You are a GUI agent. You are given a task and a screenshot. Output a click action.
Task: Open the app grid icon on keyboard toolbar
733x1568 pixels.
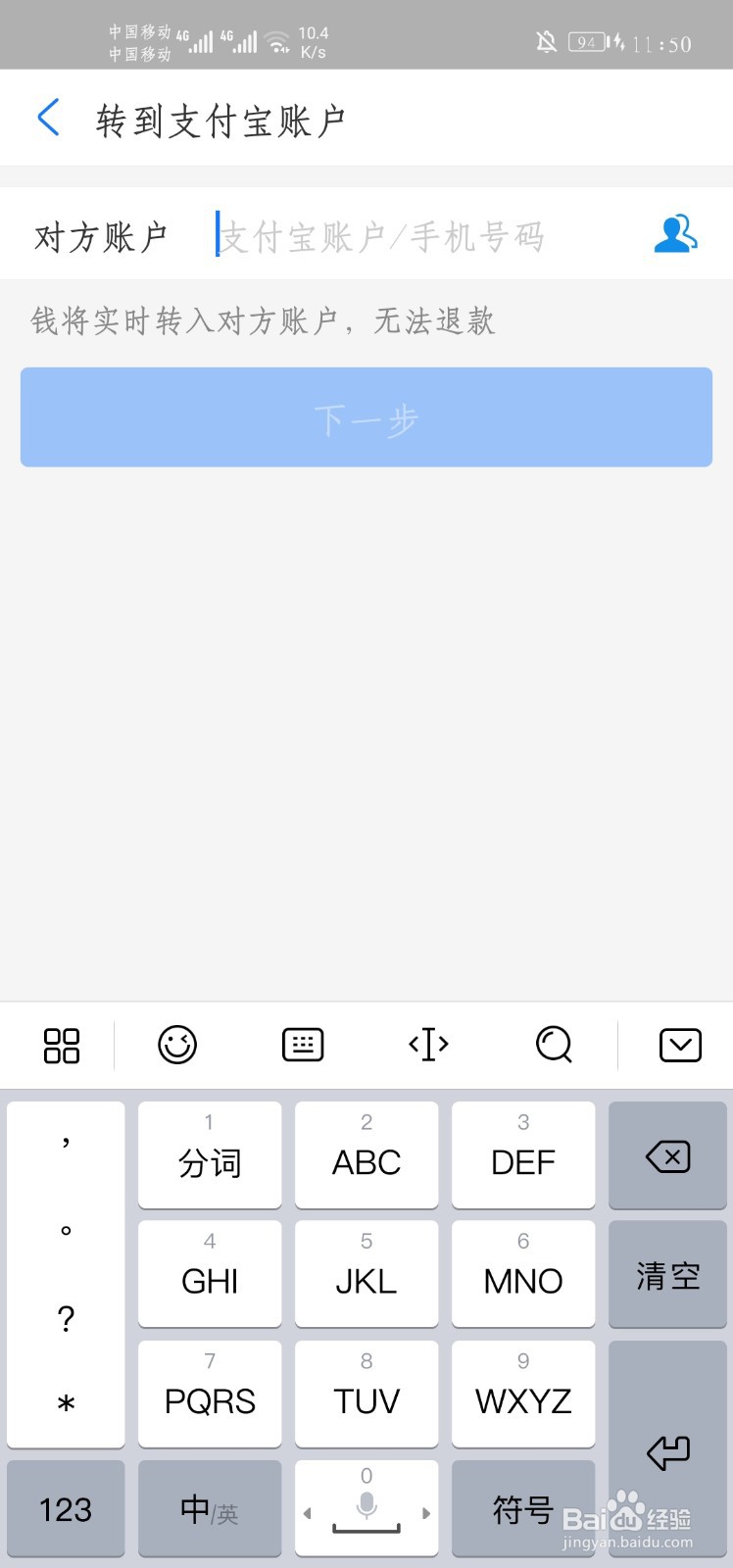[x=61, y=1045]
